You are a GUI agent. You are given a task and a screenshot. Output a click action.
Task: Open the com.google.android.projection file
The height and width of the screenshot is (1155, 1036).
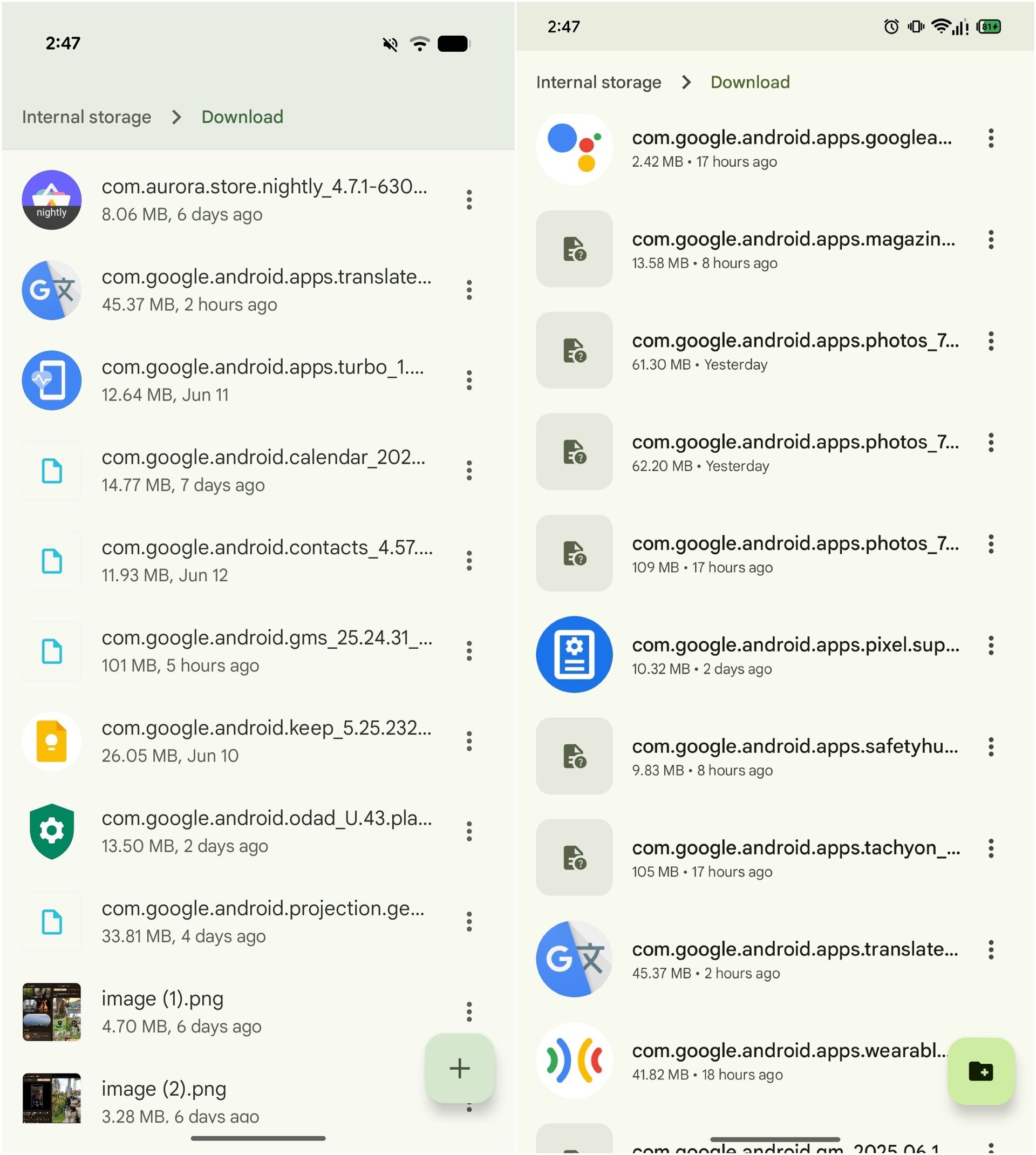point(264,922)
